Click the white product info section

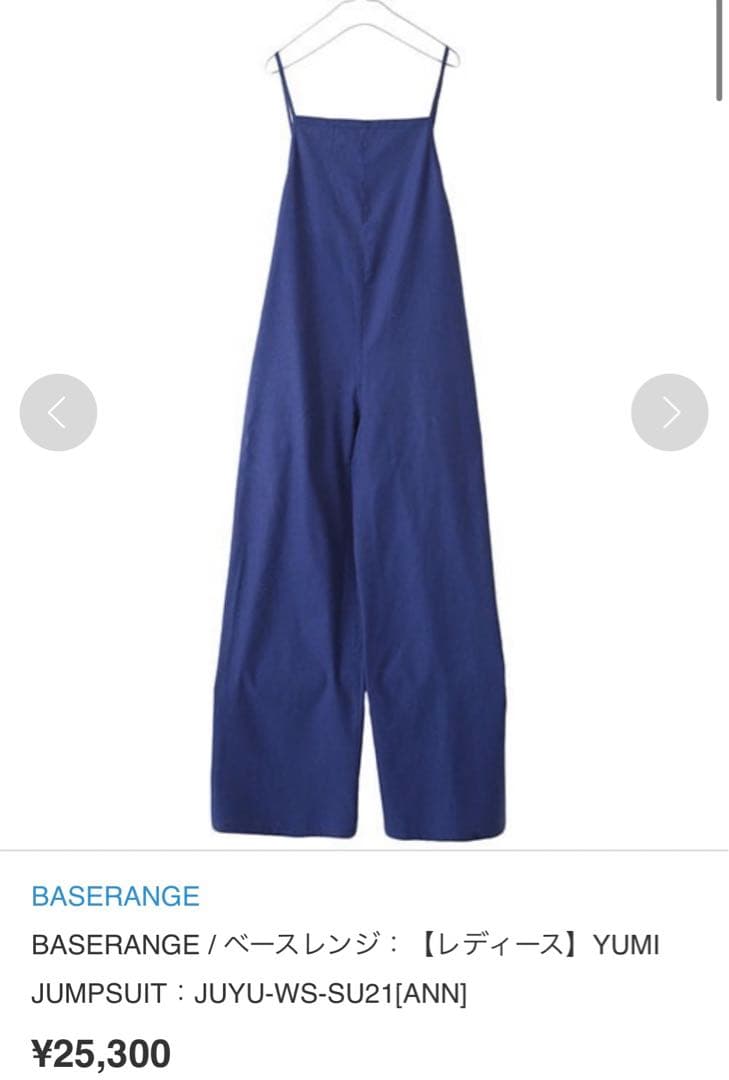pyautogui.click(x=365, y=960)
